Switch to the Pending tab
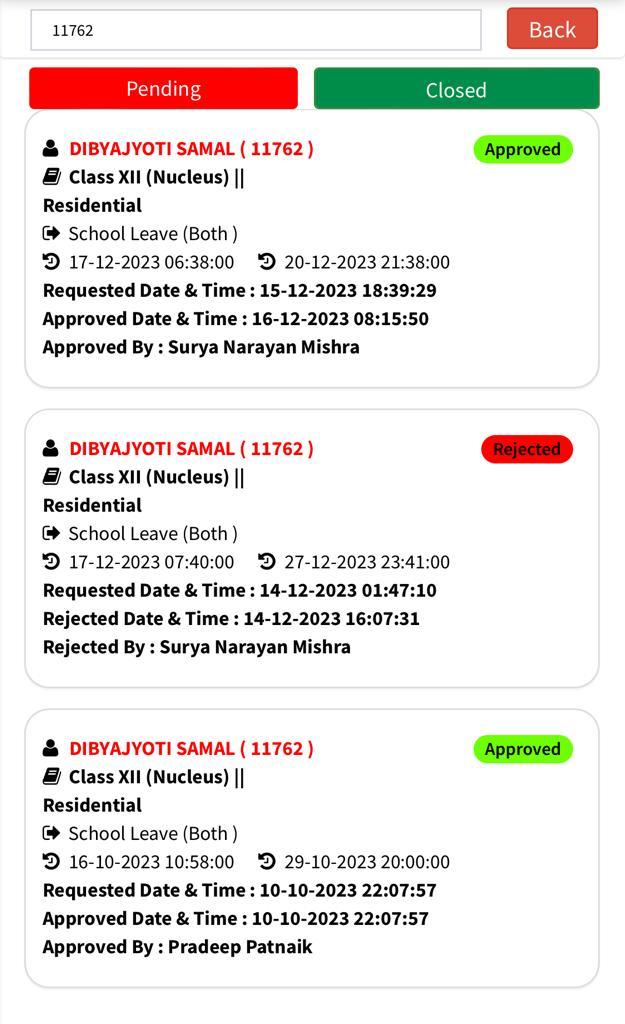Viewport: 625px width, 1024px height. coord(163,89)
